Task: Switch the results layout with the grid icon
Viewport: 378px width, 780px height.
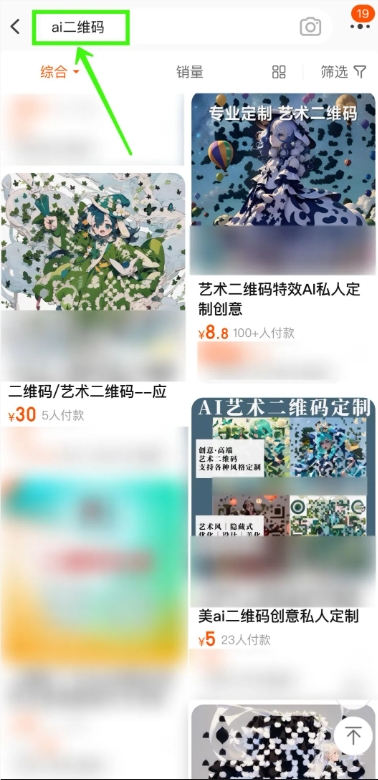Action: (279, 72)
